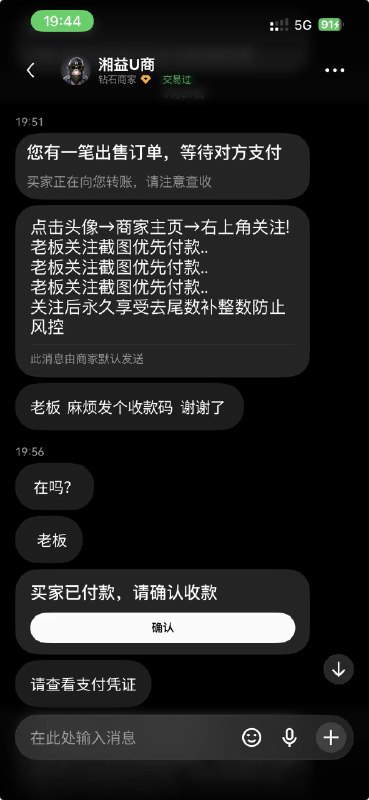Focus the 在此处输入消息 message field
The image size is (369, 800).
[x=128, y=737]
